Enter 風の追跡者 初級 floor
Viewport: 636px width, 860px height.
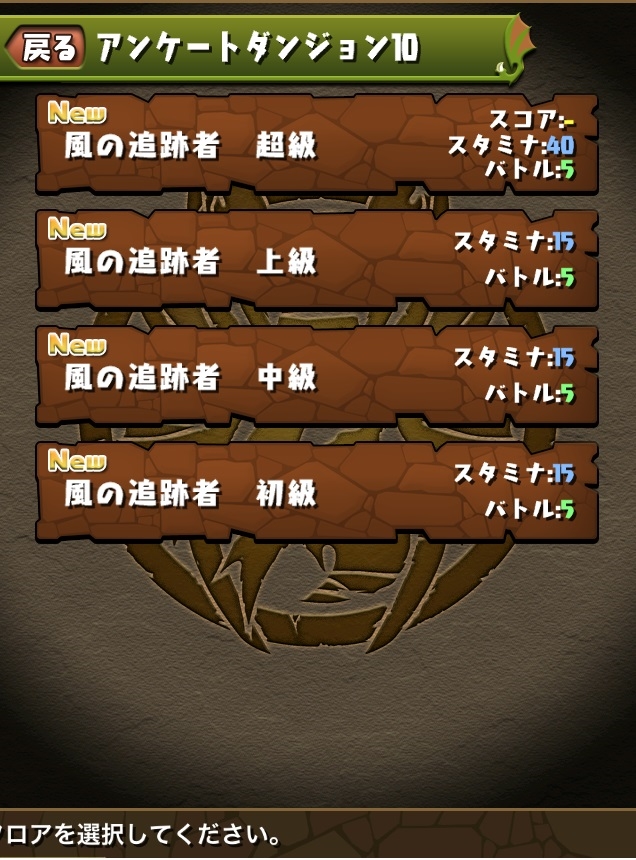pos(316,492)
